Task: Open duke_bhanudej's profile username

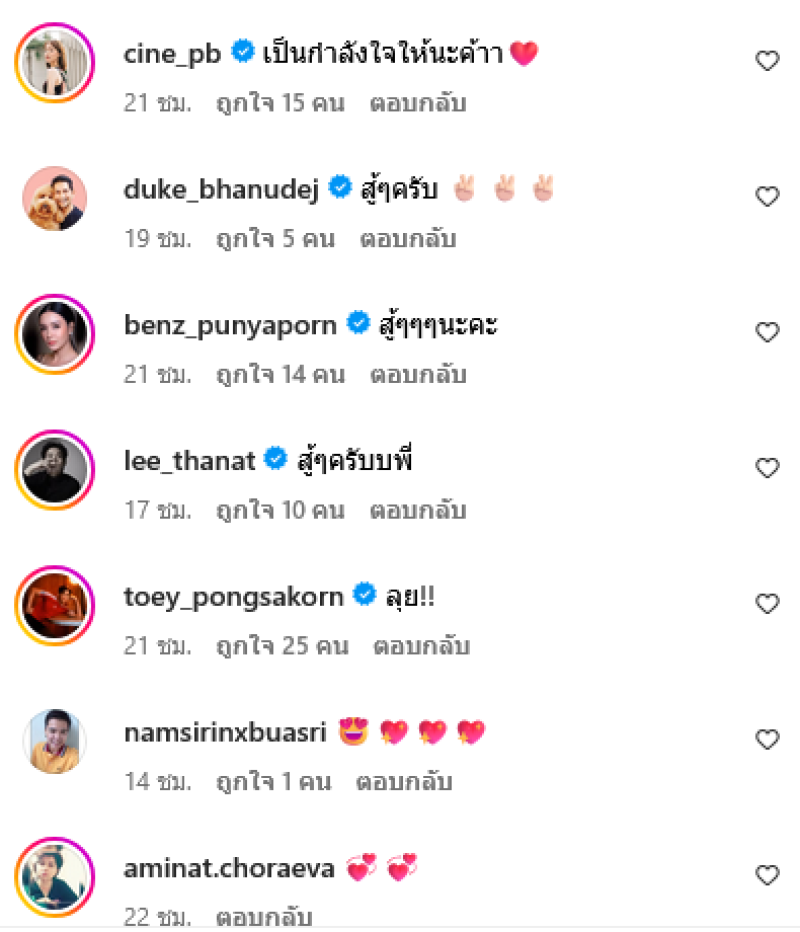Action: (221, 189)
